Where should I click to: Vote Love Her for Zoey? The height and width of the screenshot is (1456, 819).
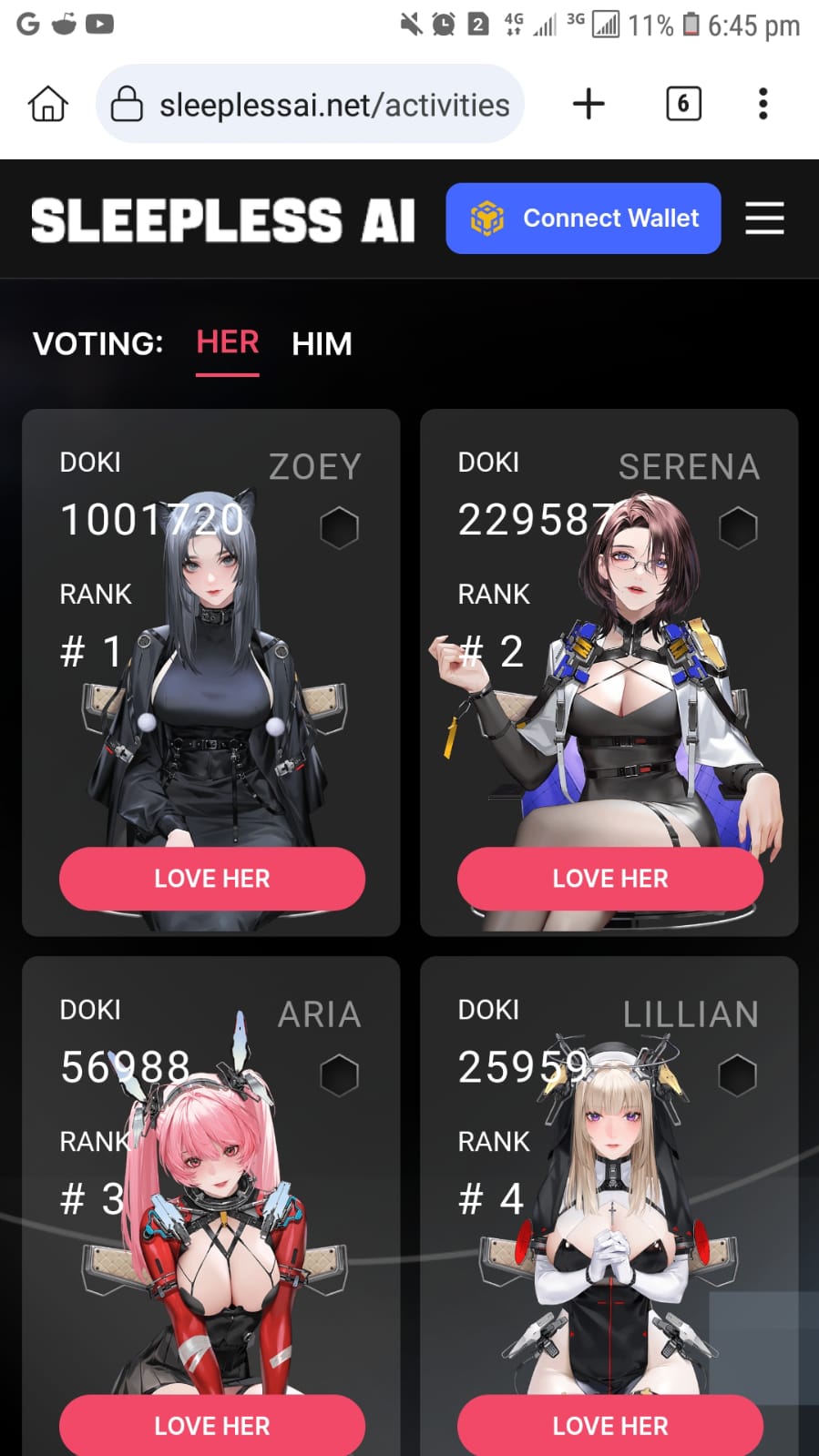[212, 879]
